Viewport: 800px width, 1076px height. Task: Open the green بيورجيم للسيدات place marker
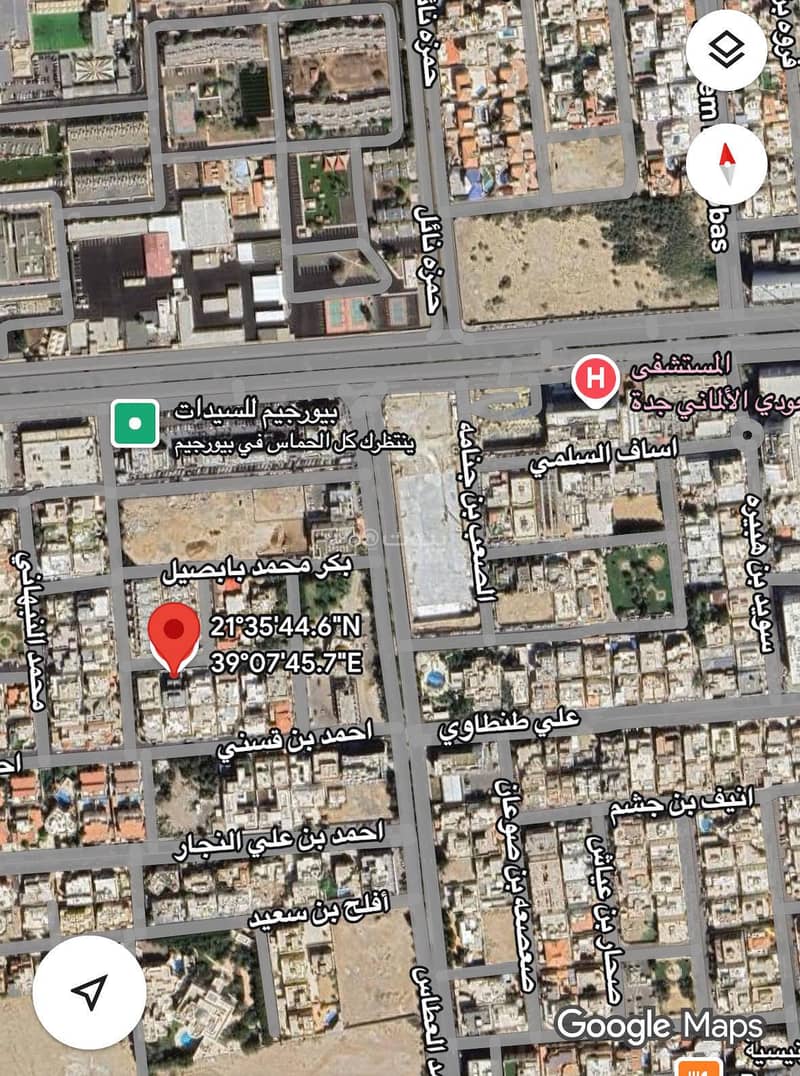pyautogui.click(x=135, y=422)
